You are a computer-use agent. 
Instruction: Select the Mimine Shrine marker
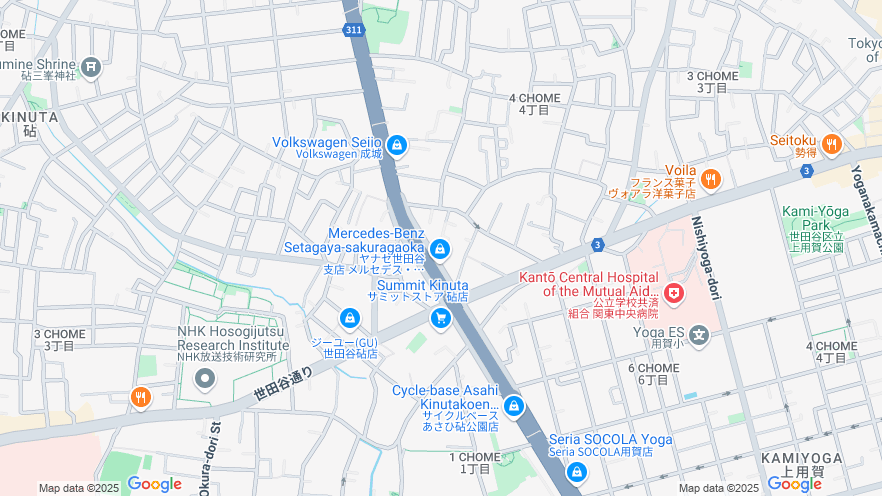(91, 67)
